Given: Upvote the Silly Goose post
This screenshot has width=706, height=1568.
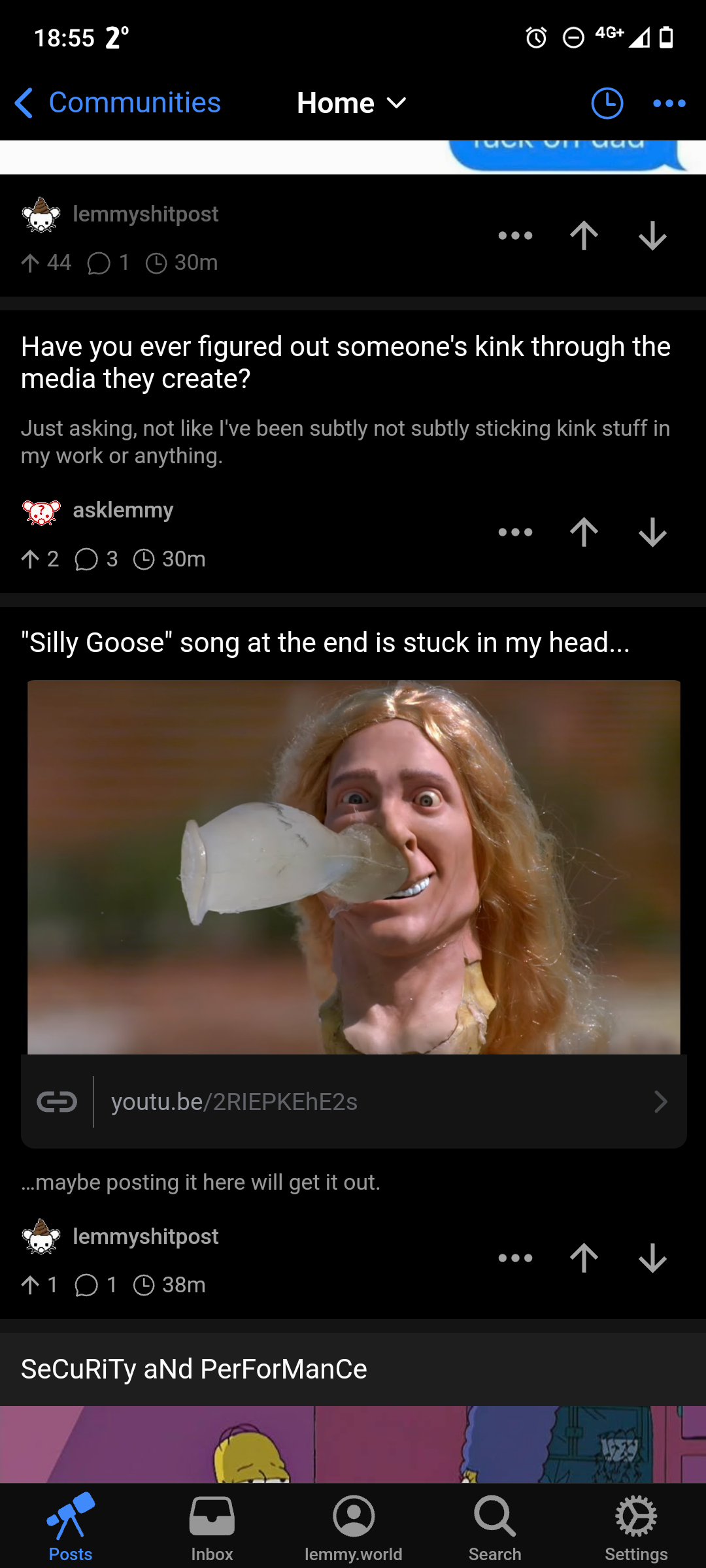Looking at the screenshot, I should point(583,1258).
